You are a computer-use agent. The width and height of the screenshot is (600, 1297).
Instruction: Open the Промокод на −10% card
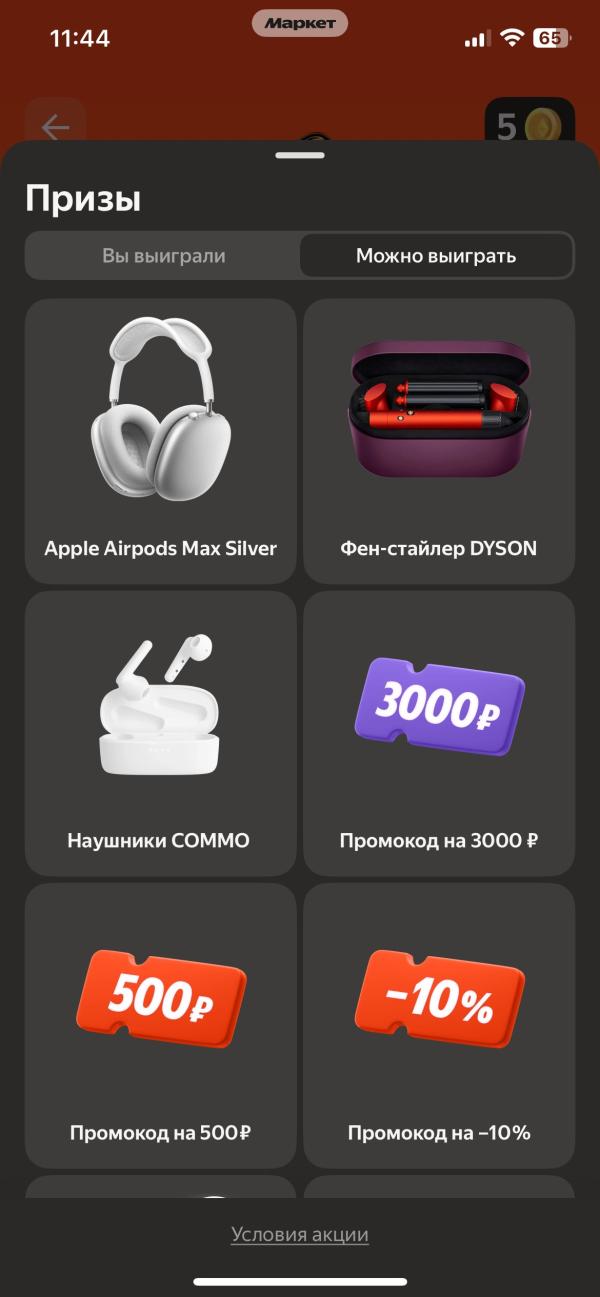439,1025
